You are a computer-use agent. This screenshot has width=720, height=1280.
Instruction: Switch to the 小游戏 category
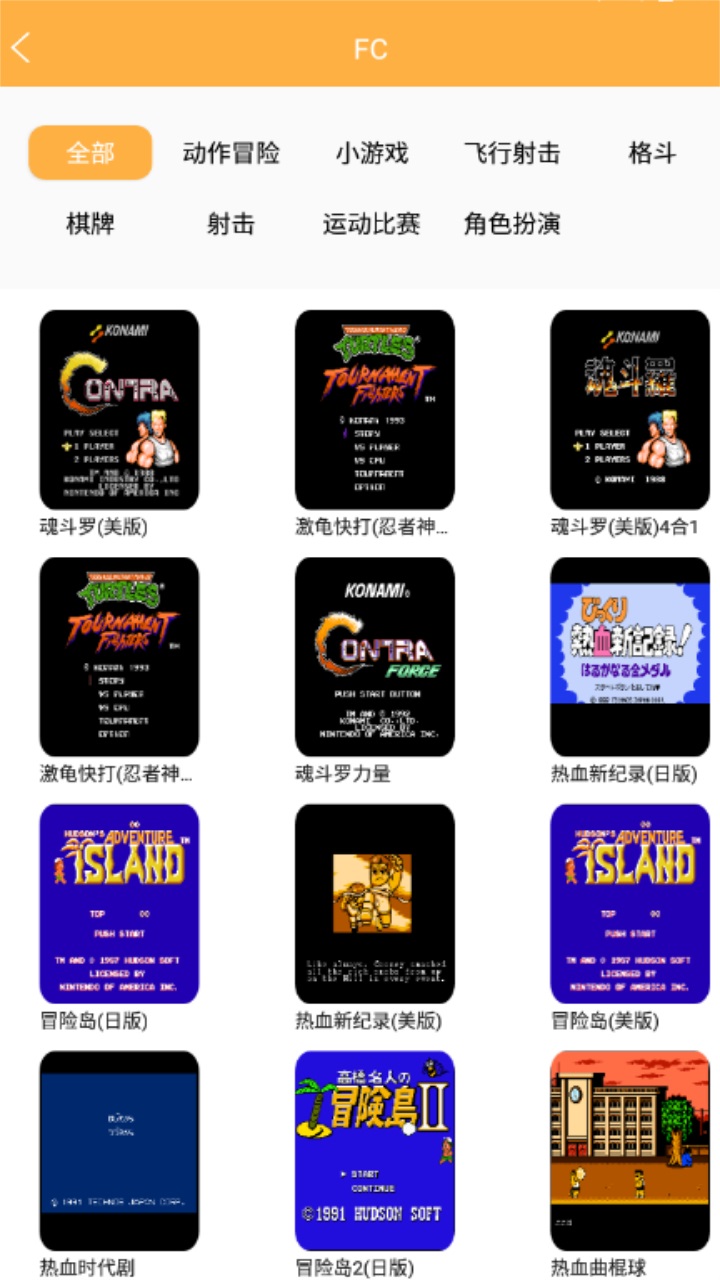pos(371,153)
